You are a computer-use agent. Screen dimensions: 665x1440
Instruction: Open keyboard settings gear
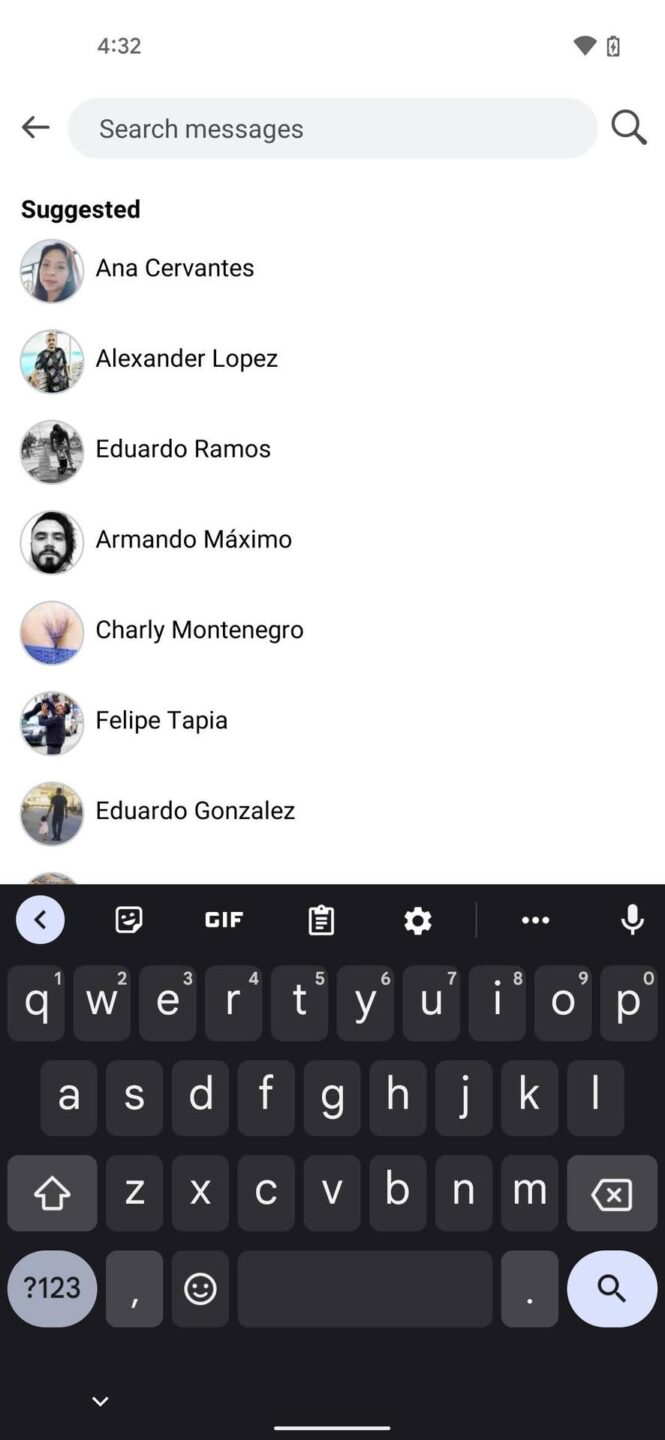417,920
